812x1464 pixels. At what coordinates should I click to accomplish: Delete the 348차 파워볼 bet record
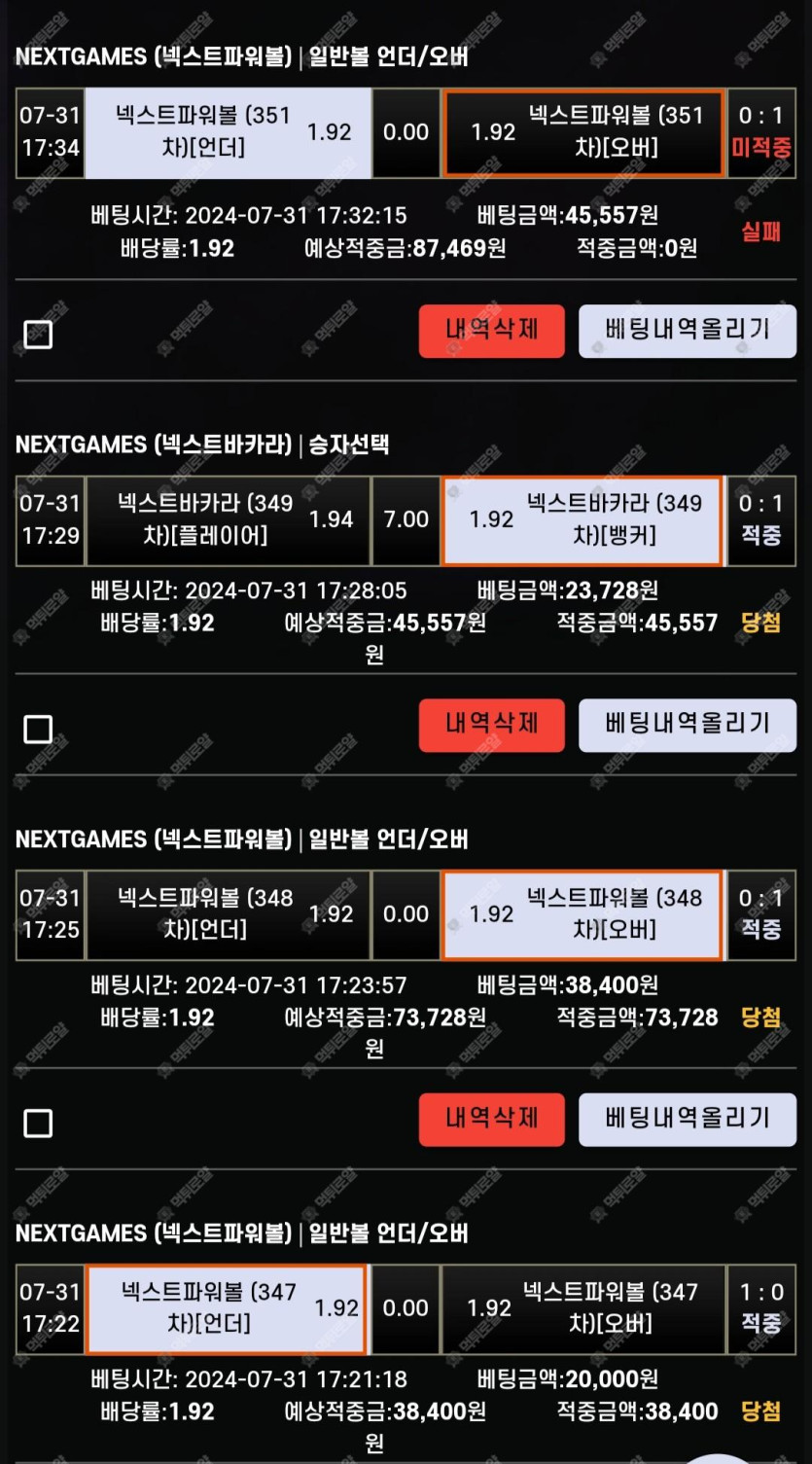pos(491,1119)
